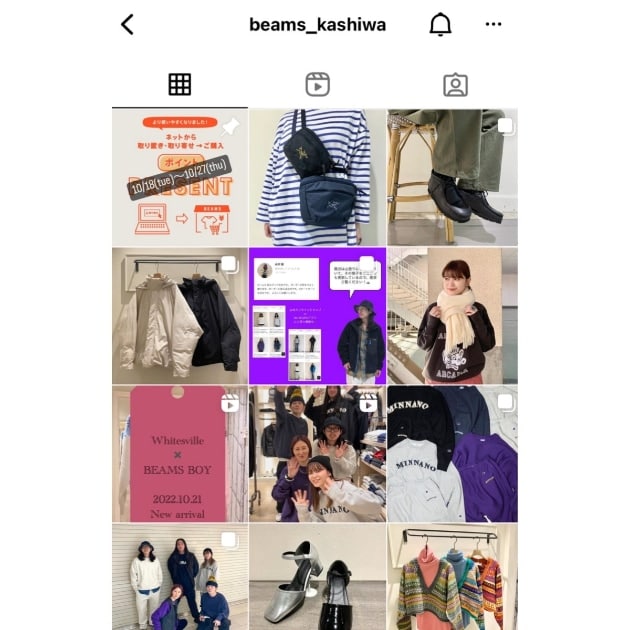Open the purple background staff post

(317, 315)
